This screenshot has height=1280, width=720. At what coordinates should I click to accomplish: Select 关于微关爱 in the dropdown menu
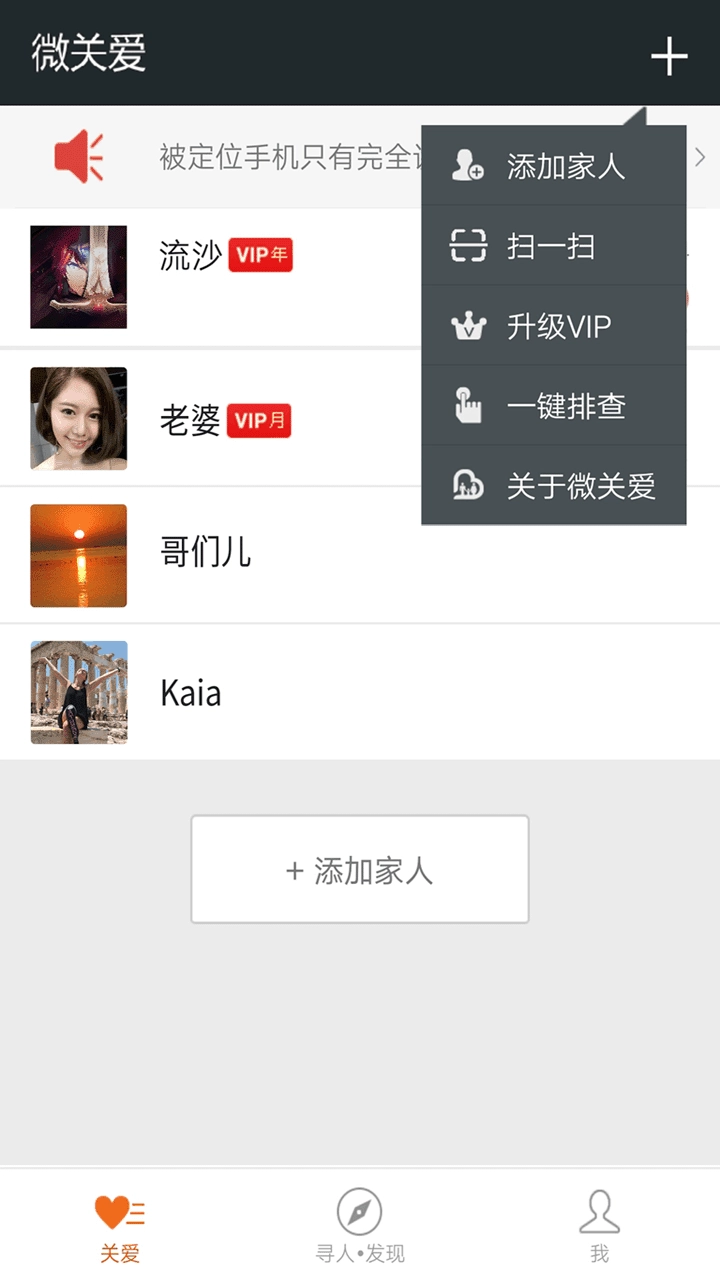[x=580, y=486]
